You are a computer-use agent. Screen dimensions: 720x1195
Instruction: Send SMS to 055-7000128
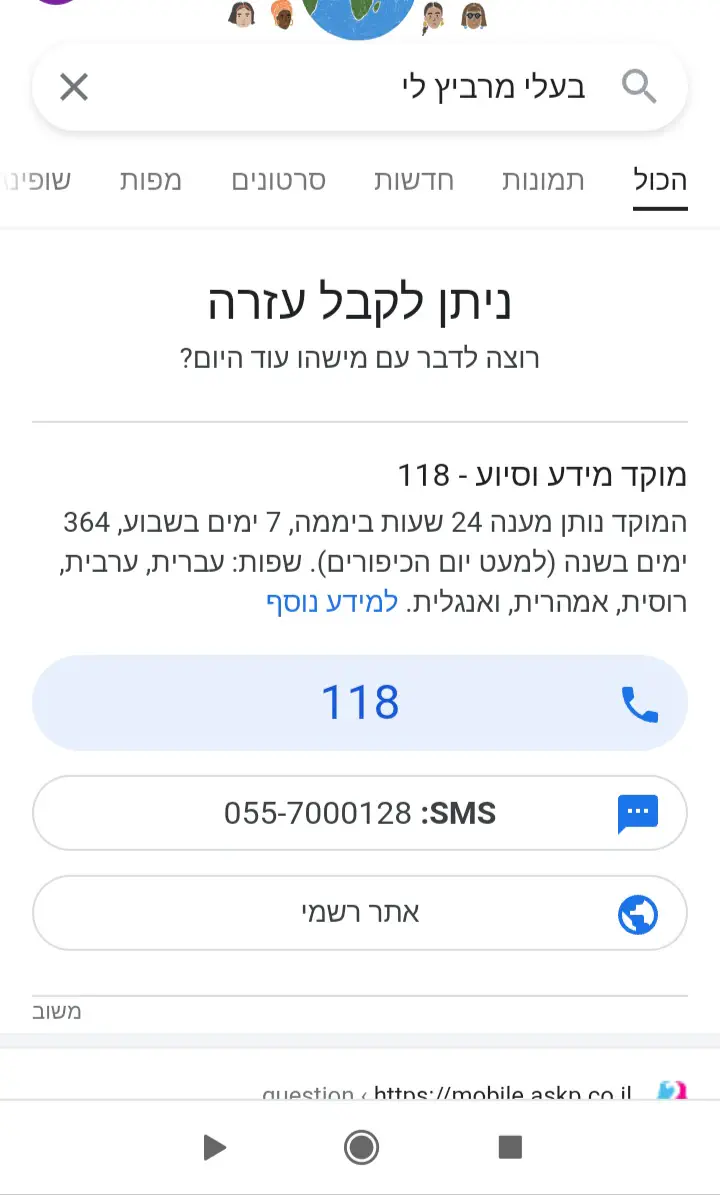(x=360, y=813)
